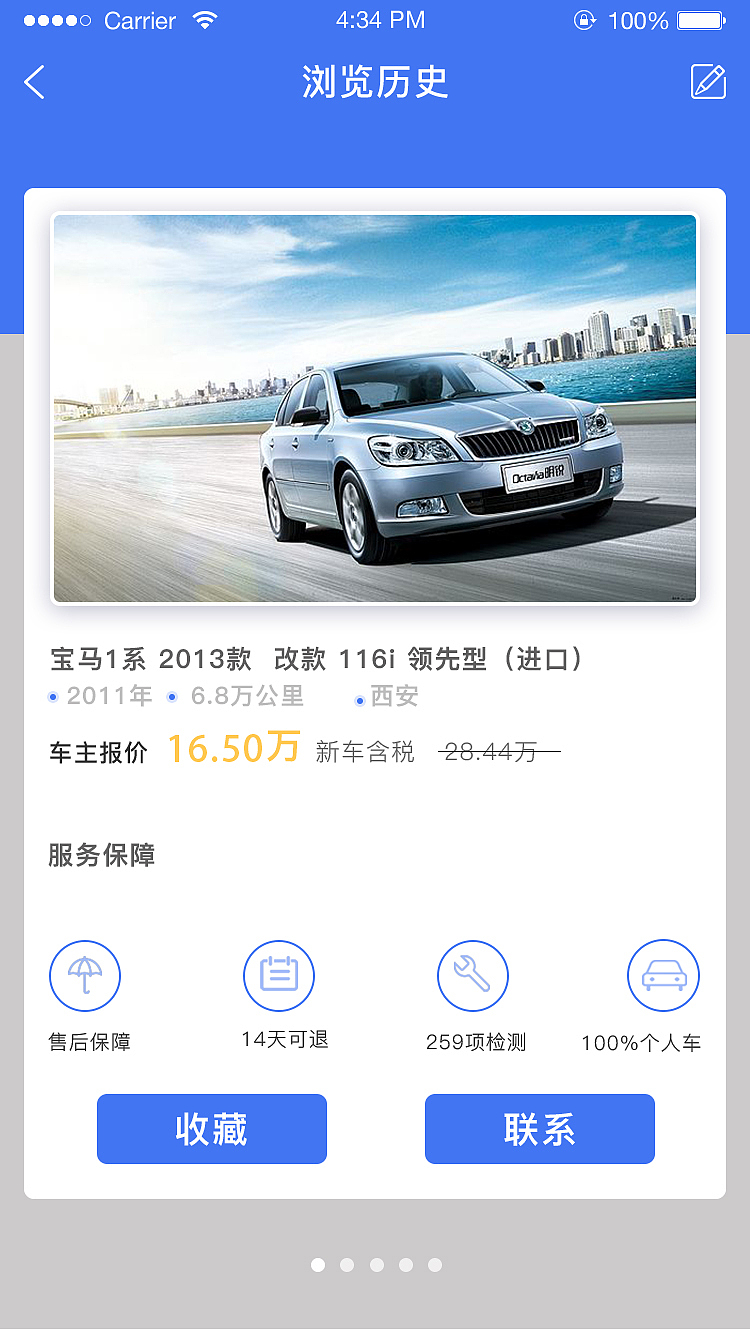The image size is (750, 1334).
Task: Open the umbrella 售后保障 service icon
Action: tap(85, 975)
